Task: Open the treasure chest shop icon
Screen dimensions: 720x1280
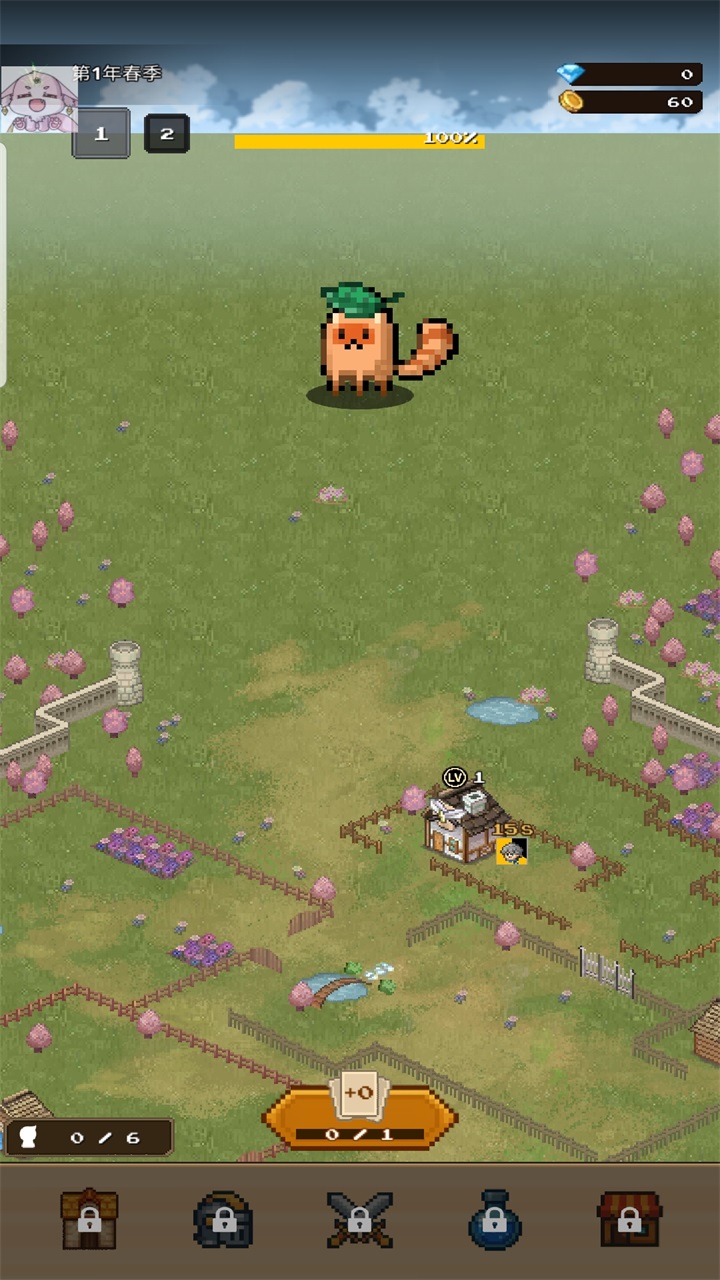Action: 630,1220
